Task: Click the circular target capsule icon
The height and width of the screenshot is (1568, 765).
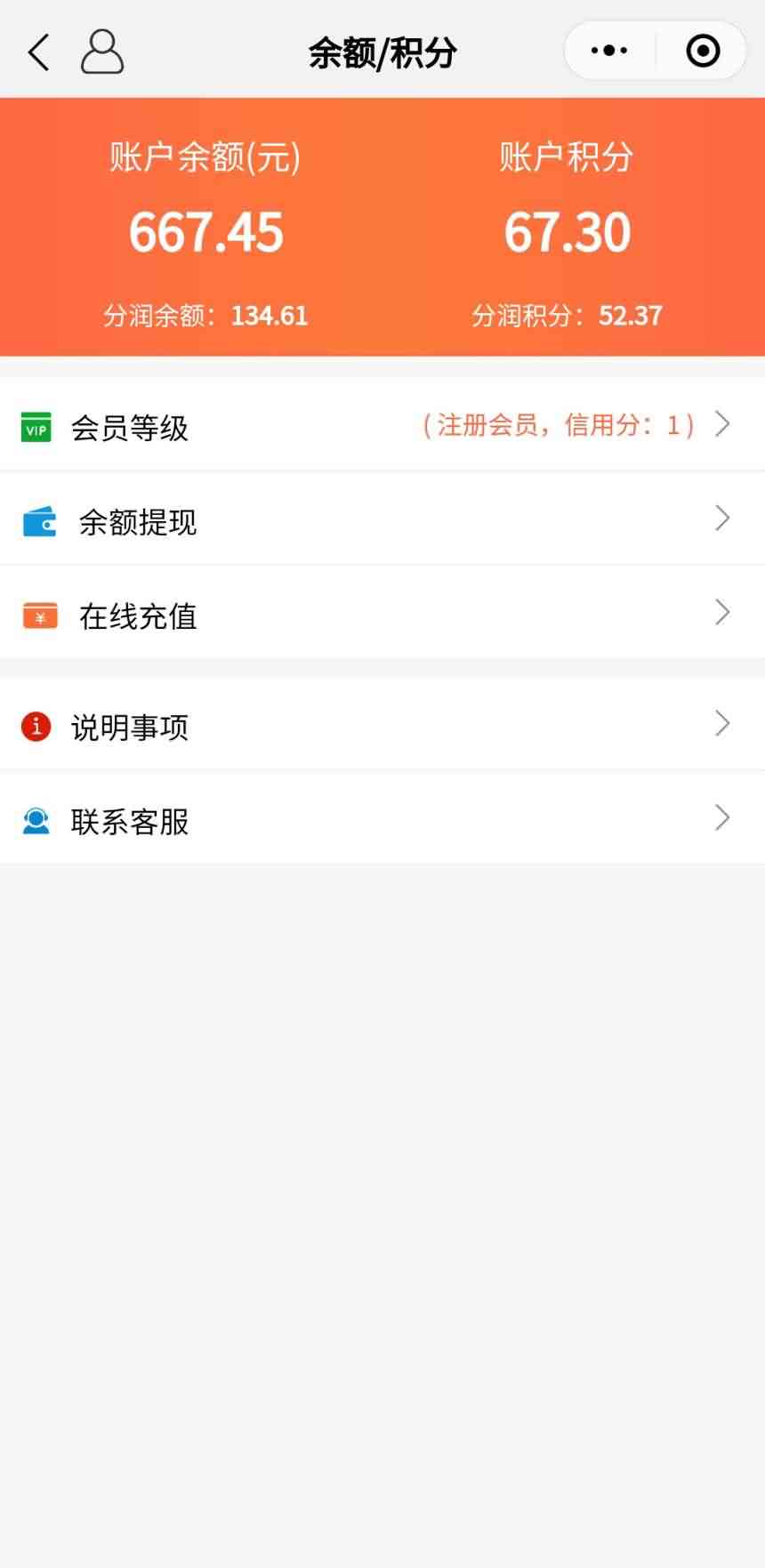Action: (703, 51)
